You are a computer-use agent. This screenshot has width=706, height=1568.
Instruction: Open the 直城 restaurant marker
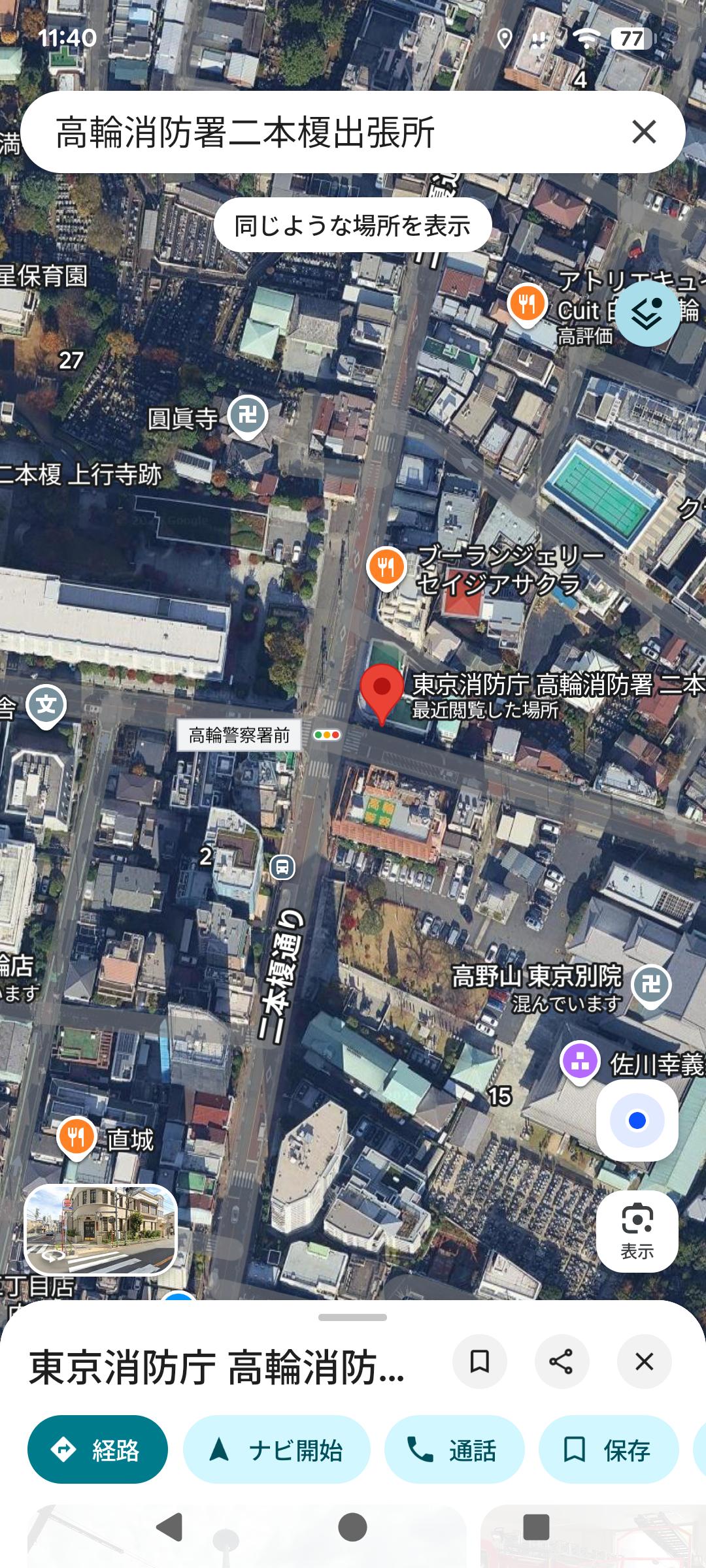coord(76,1137)
